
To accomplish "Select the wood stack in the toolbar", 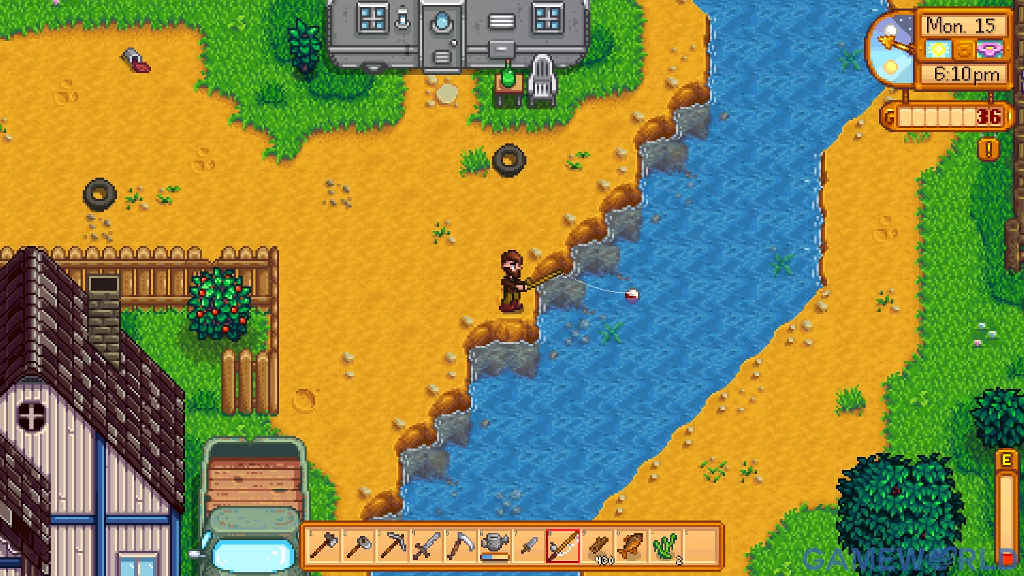I will point(597,546).
